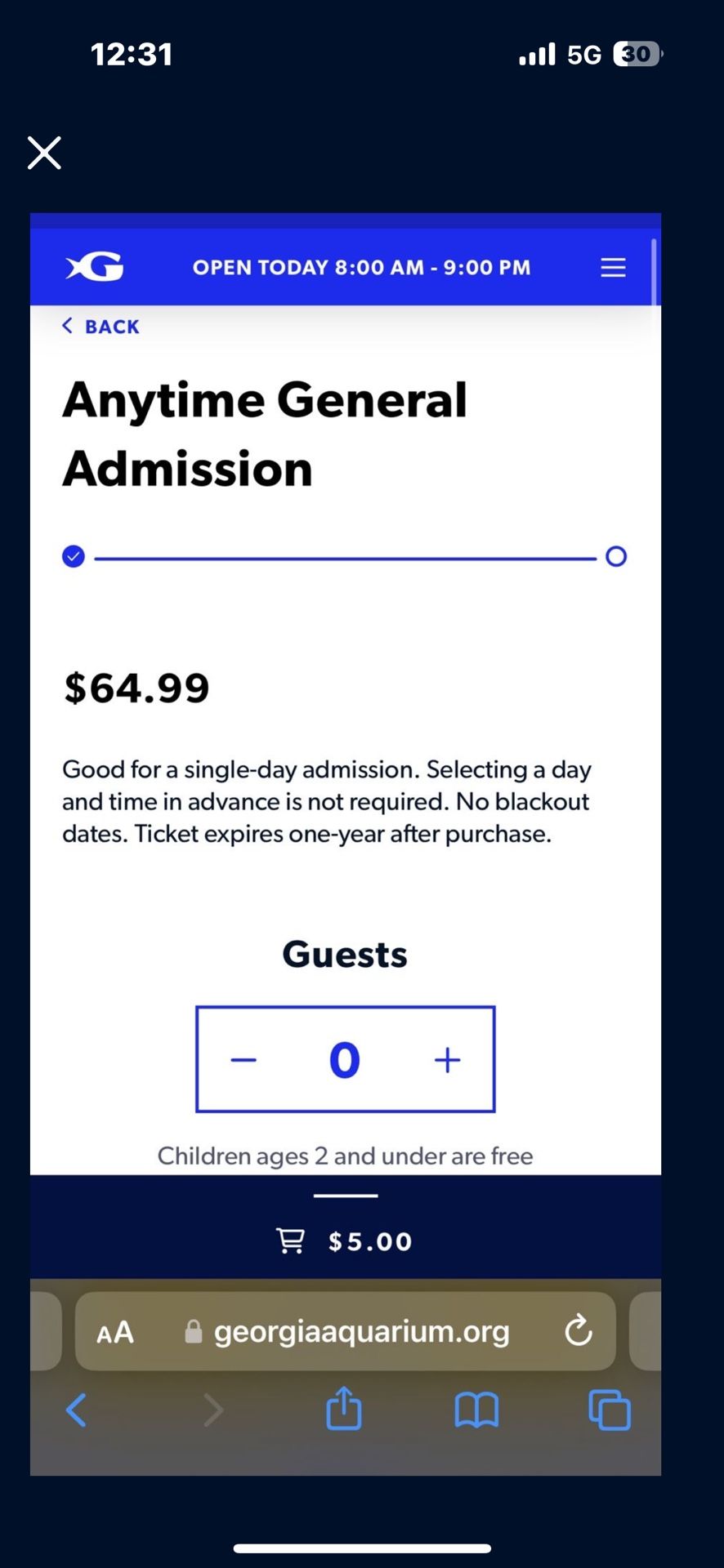Tap the OPEN TODAY hours banner
The width and height of the screenshot is (724, 1568).
[x=362, y=267]
